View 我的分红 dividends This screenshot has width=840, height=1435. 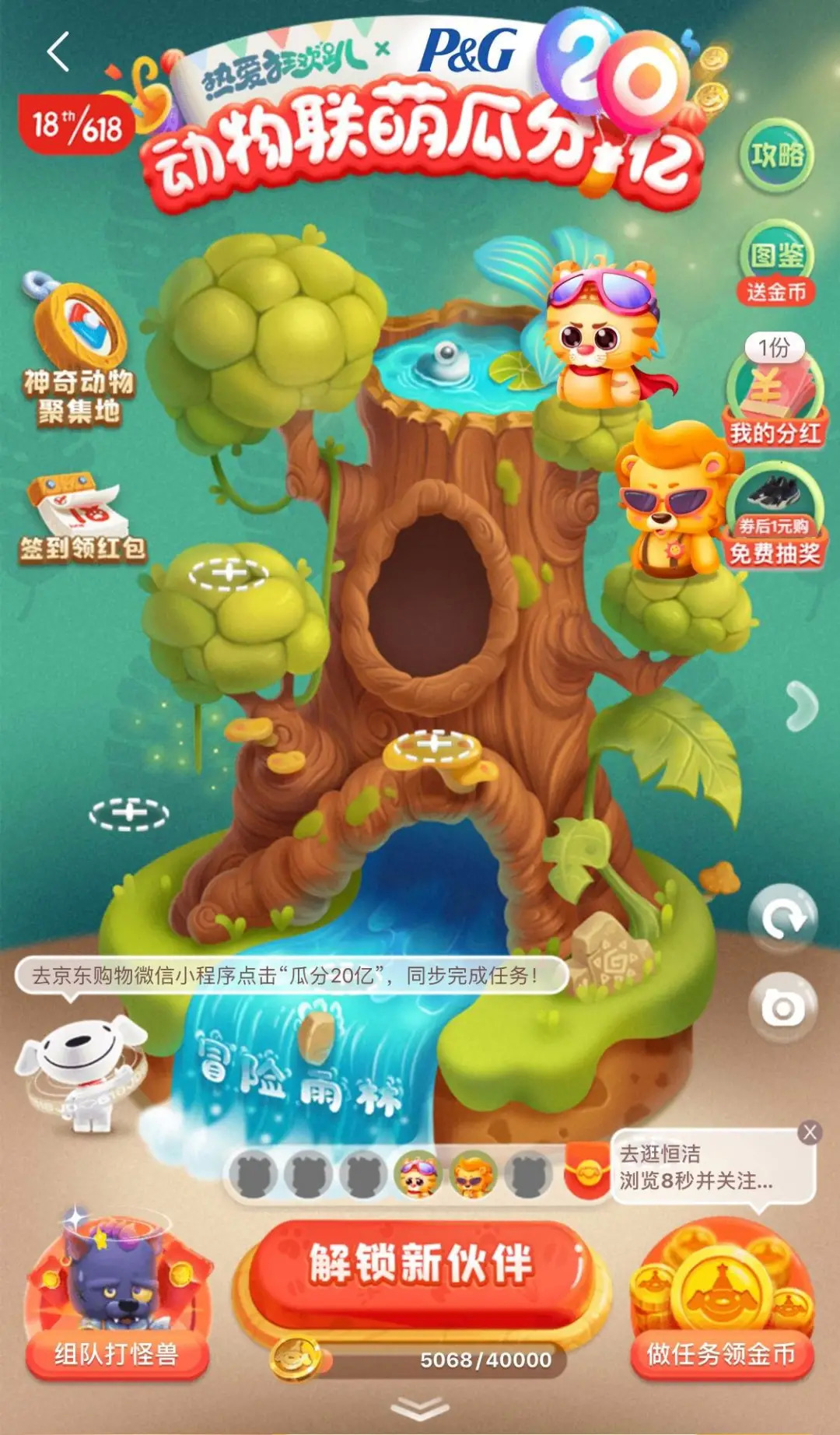(x=774, y=393)
